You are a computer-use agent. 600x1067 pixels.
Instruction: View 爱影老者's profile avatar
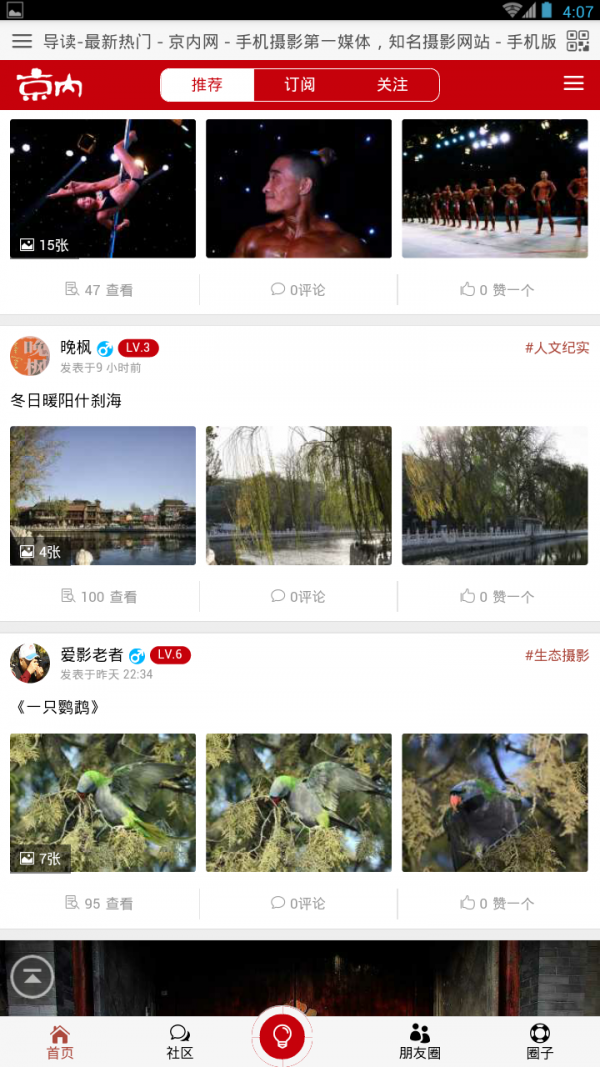coord(30,663)
